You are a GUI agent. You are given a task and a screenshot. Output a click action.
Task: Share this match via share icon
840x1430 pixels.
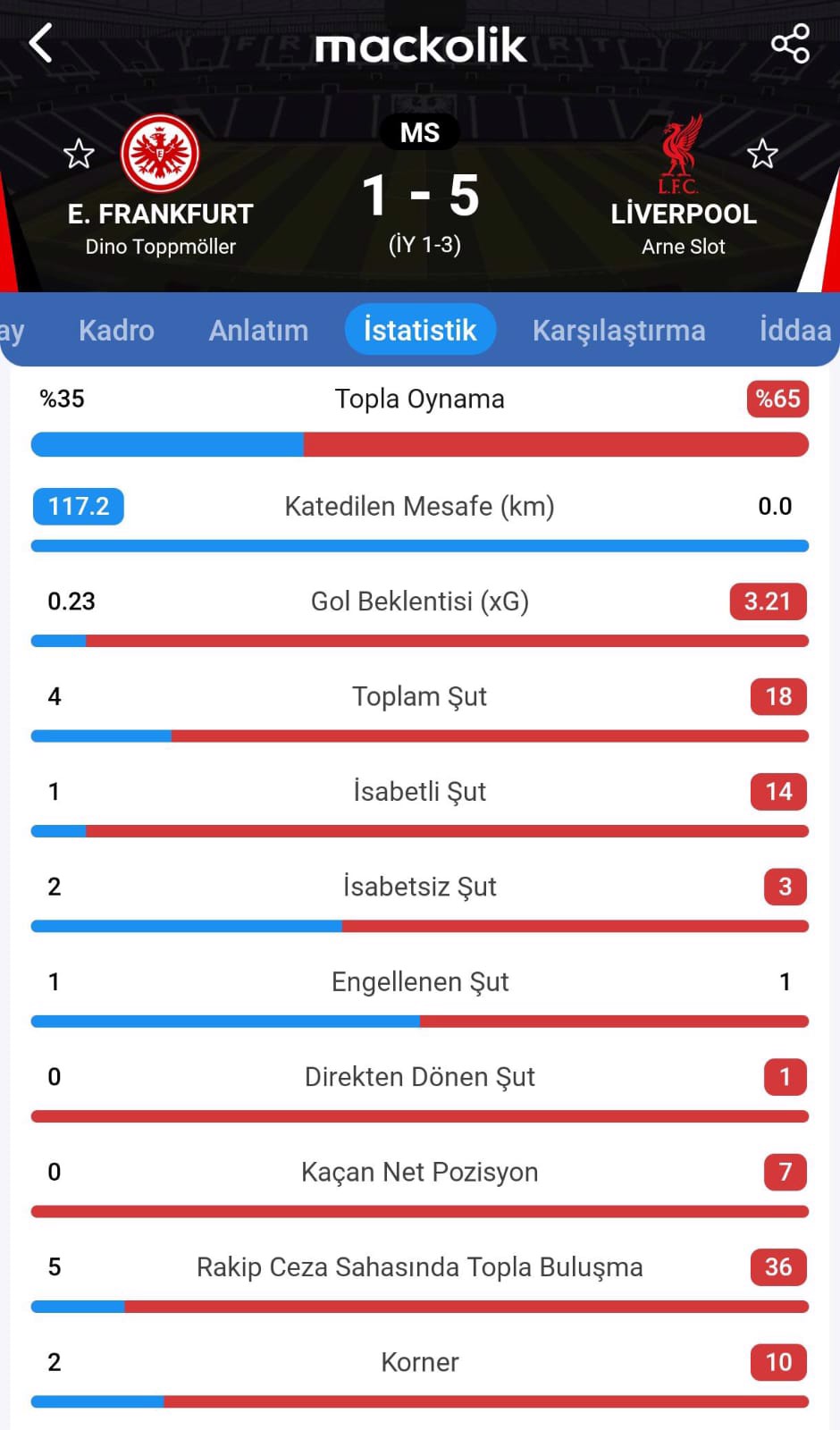point(790,43)
